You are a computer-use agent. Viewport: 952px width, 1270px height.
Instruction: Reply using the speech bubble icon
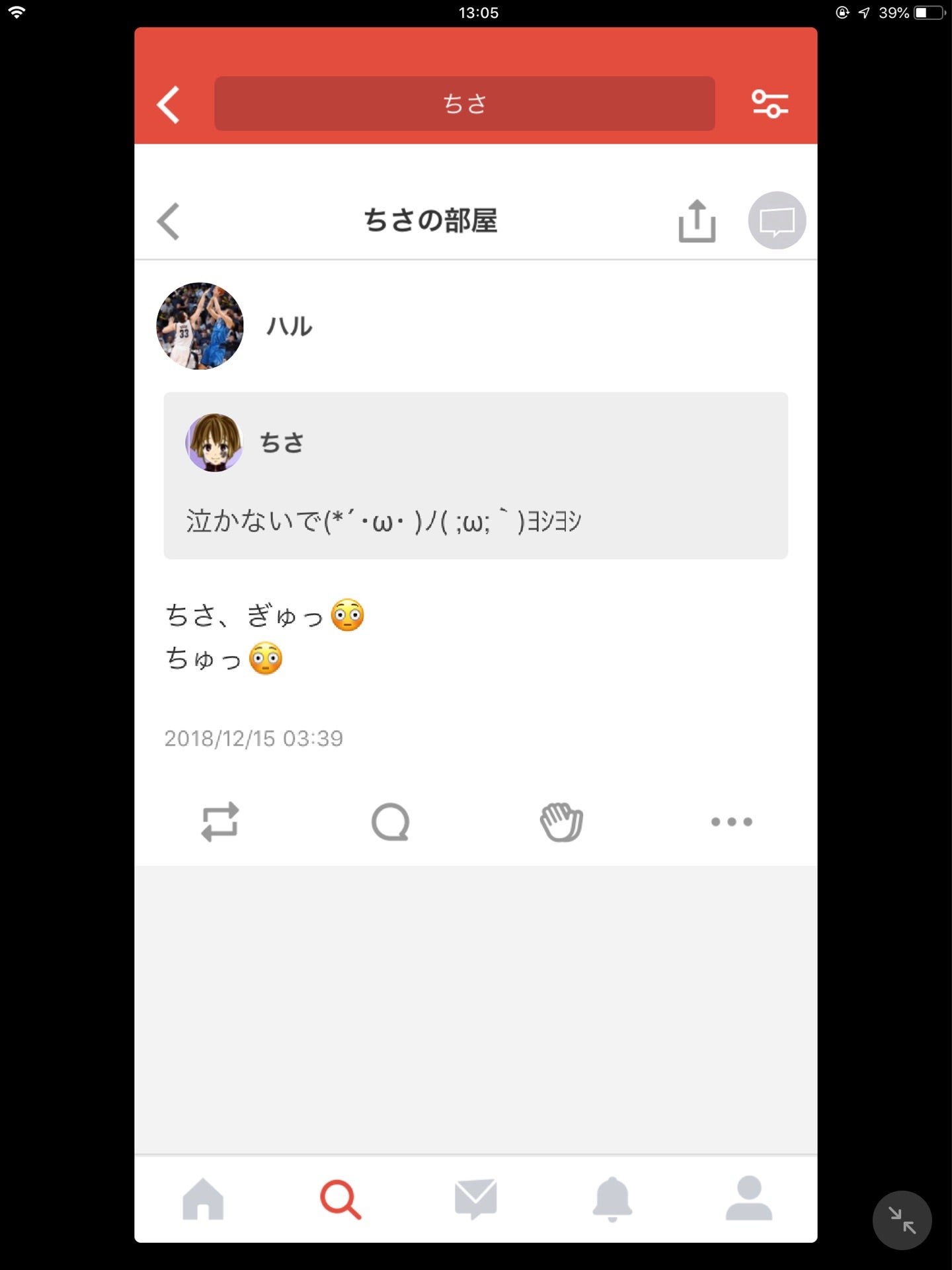point(391,822)
